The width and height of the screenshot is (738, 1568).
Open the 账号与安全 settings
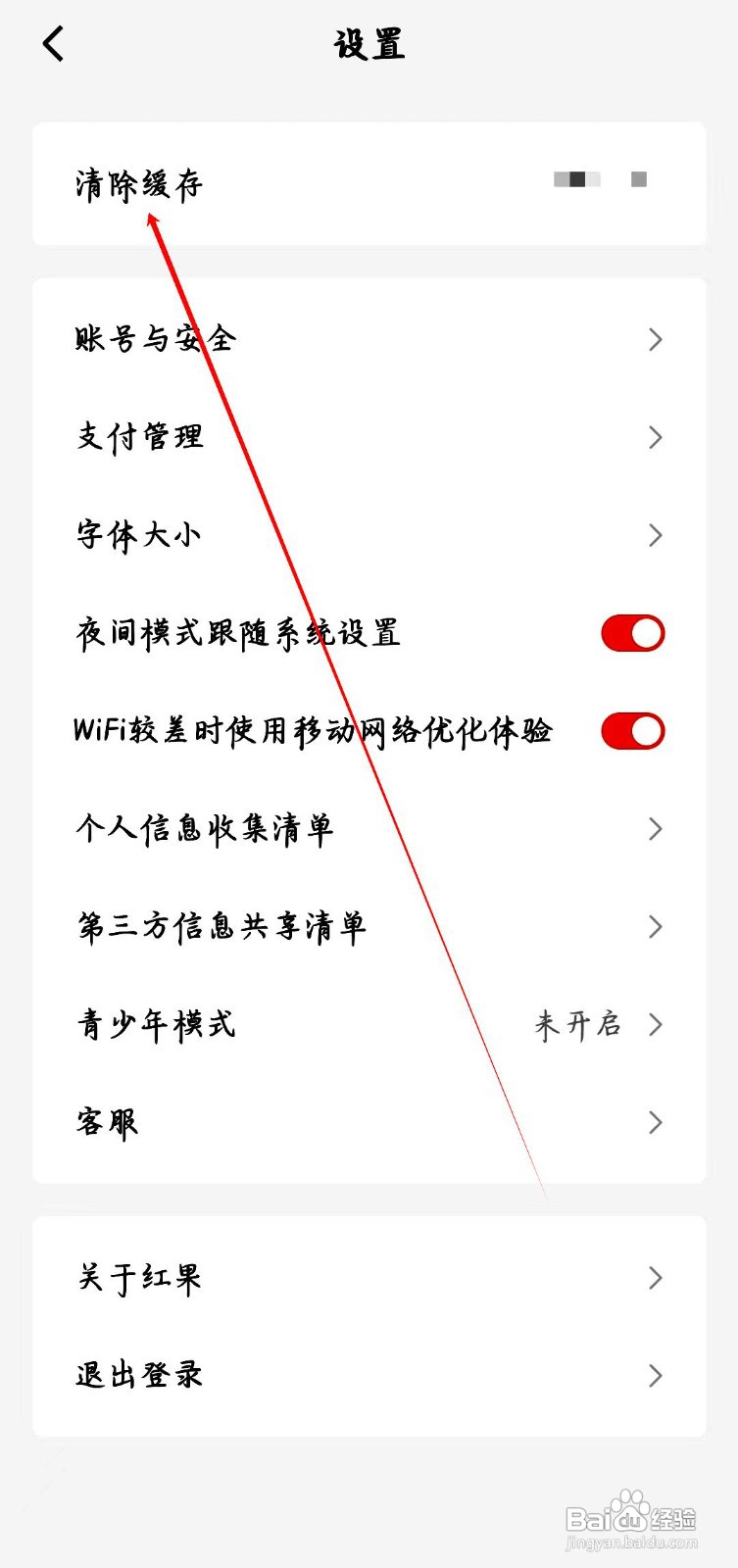tap(157, 339)
